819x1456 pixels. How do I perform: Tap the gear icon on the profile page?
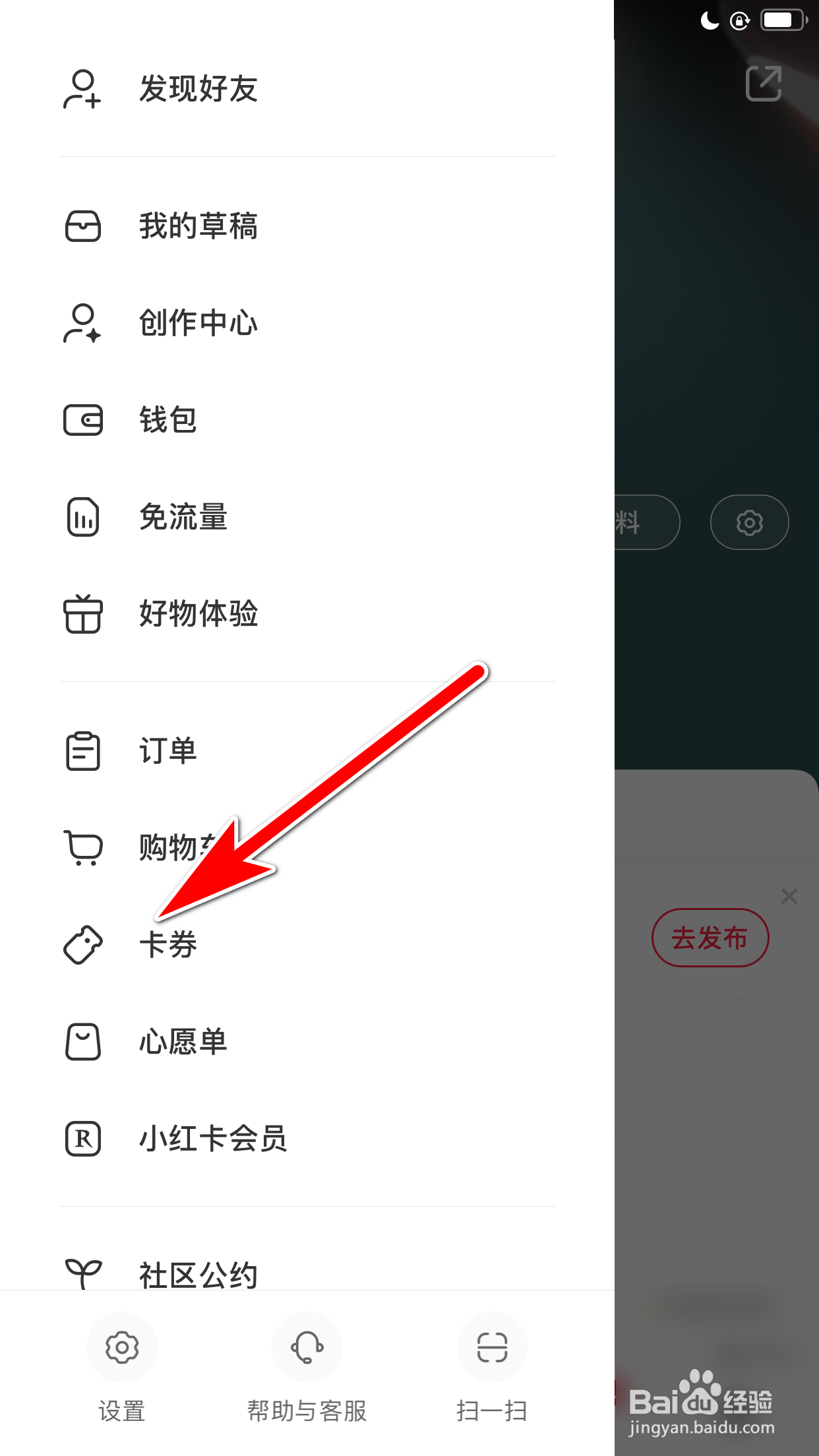[749, 522]
